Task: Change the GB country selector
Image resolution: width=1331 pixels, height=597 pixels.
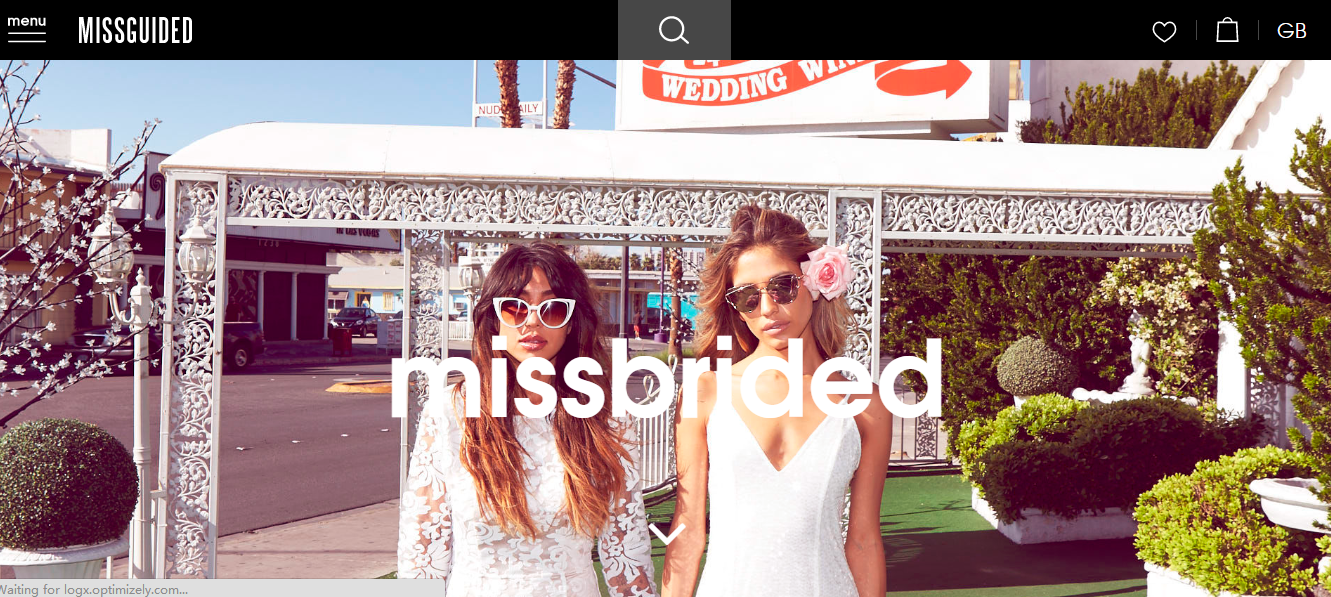Action: [x=1291, y=31]
